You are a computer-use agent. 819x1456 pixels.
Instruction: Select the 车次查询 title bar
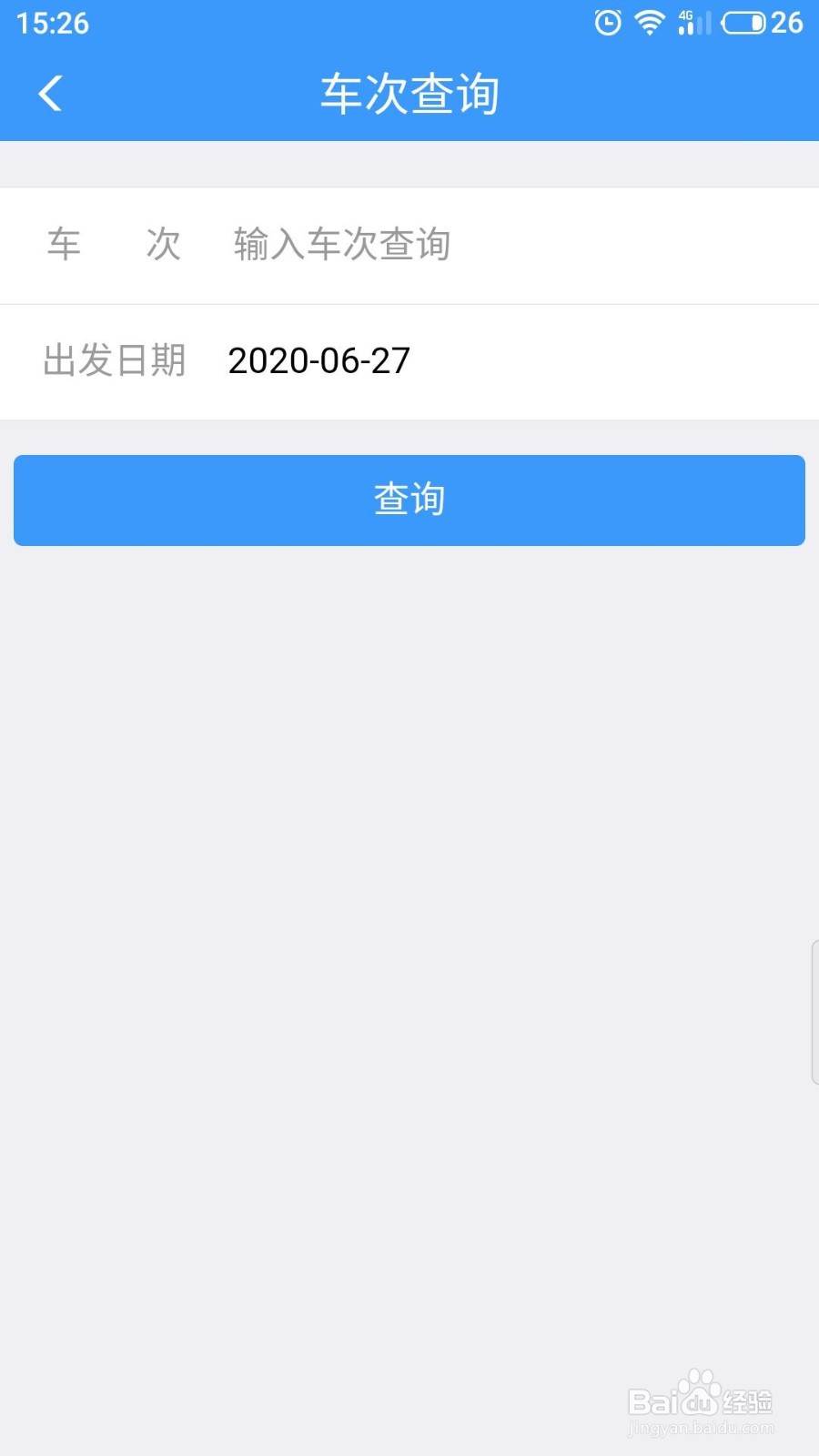(409, 92)
